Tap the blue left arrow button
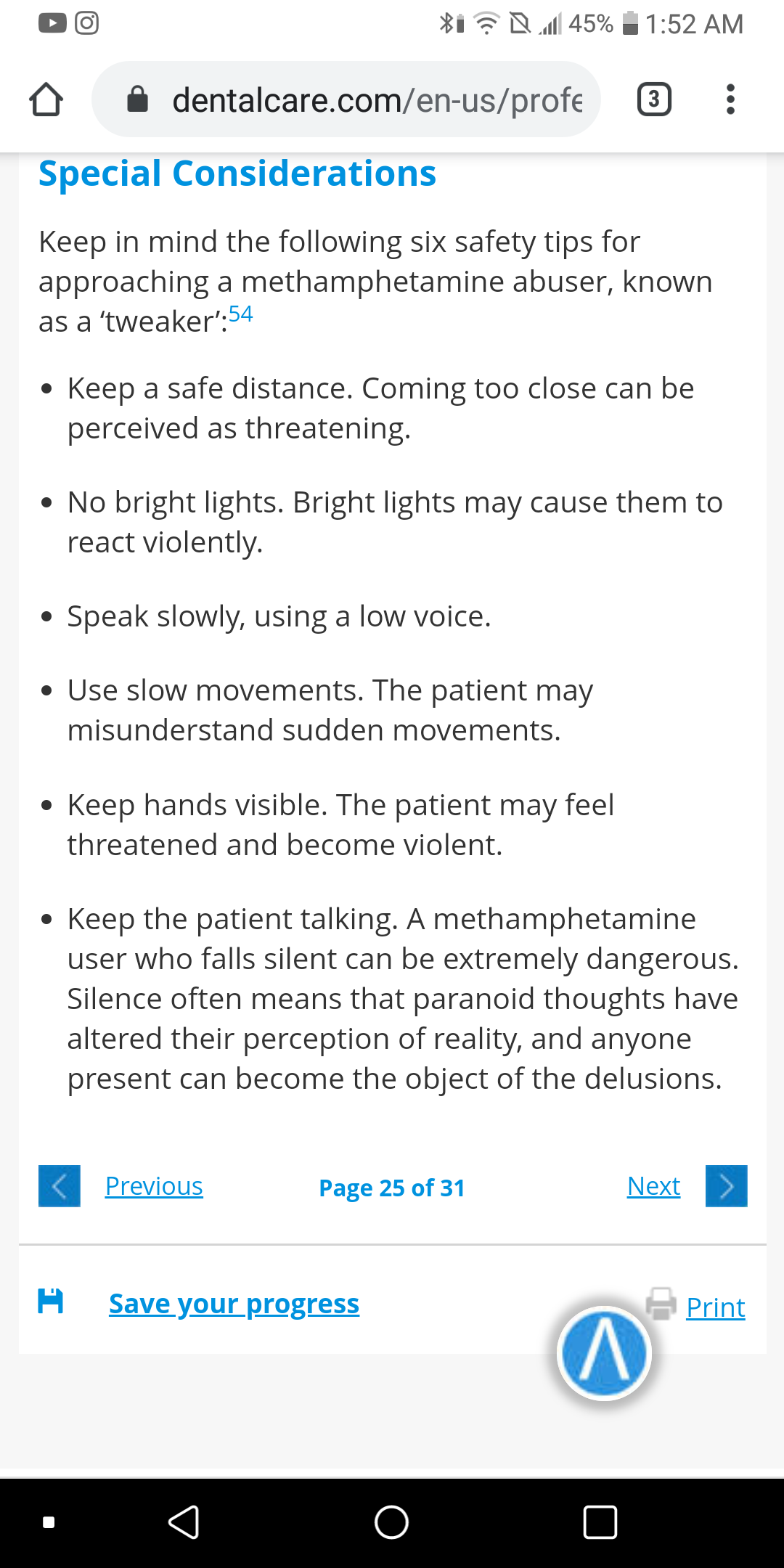Screen dimensions: 784x1568 [60, 1186]
